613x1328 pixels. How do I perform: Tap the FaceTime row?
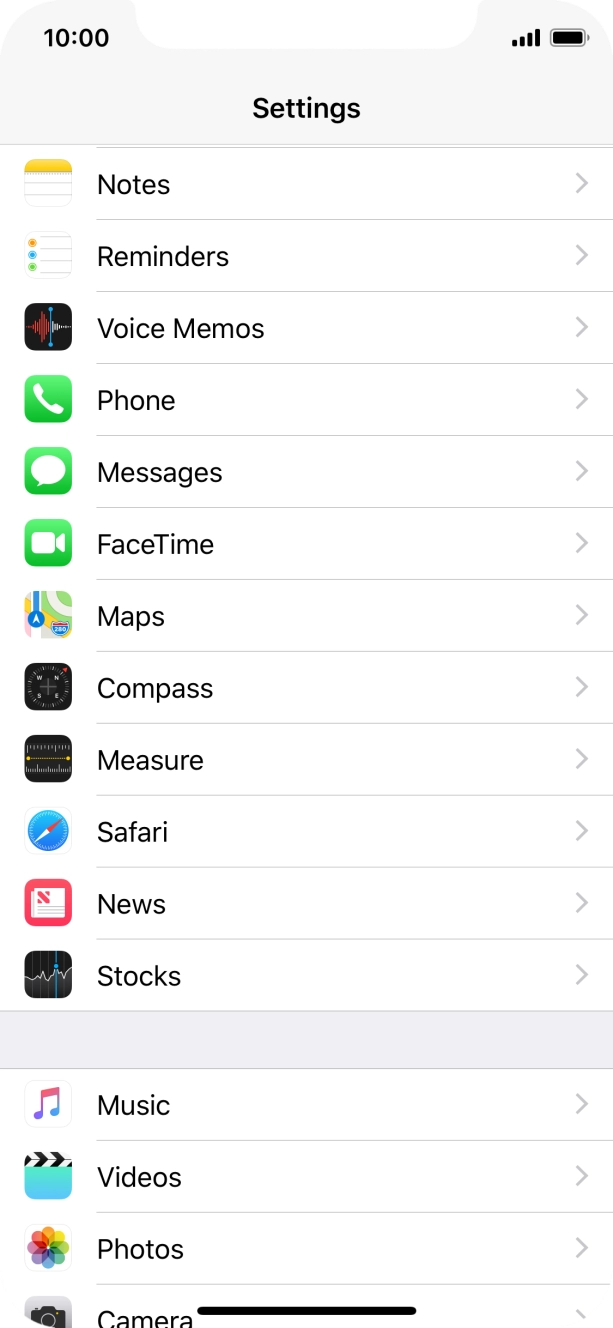pyautogui.click(x=306, y=544)
